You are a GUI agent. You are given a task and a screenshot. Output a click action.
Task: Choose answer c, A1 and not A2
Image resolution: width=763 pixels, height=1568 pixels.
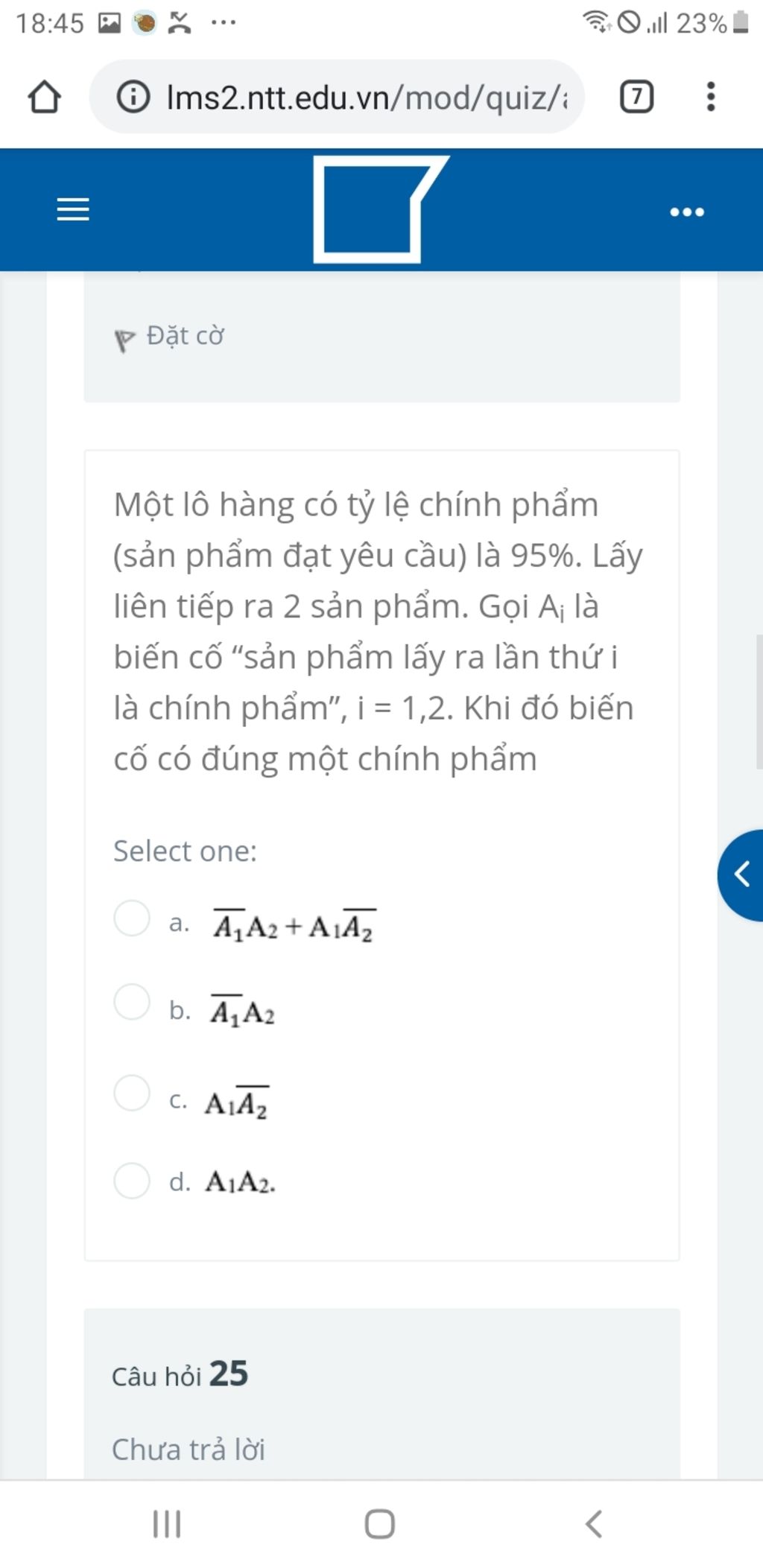pos(132,1093)
